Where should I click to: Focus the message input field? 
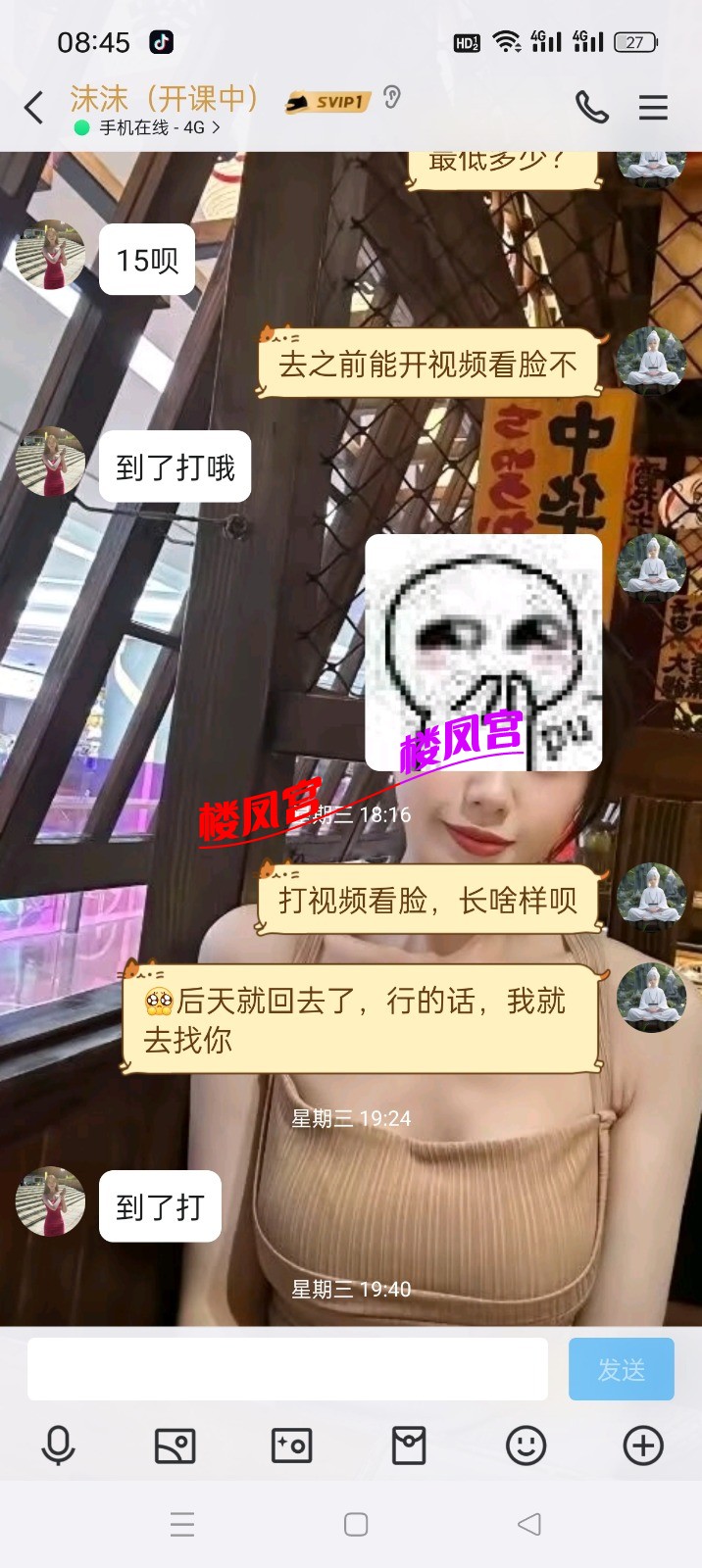point(287,1369)
